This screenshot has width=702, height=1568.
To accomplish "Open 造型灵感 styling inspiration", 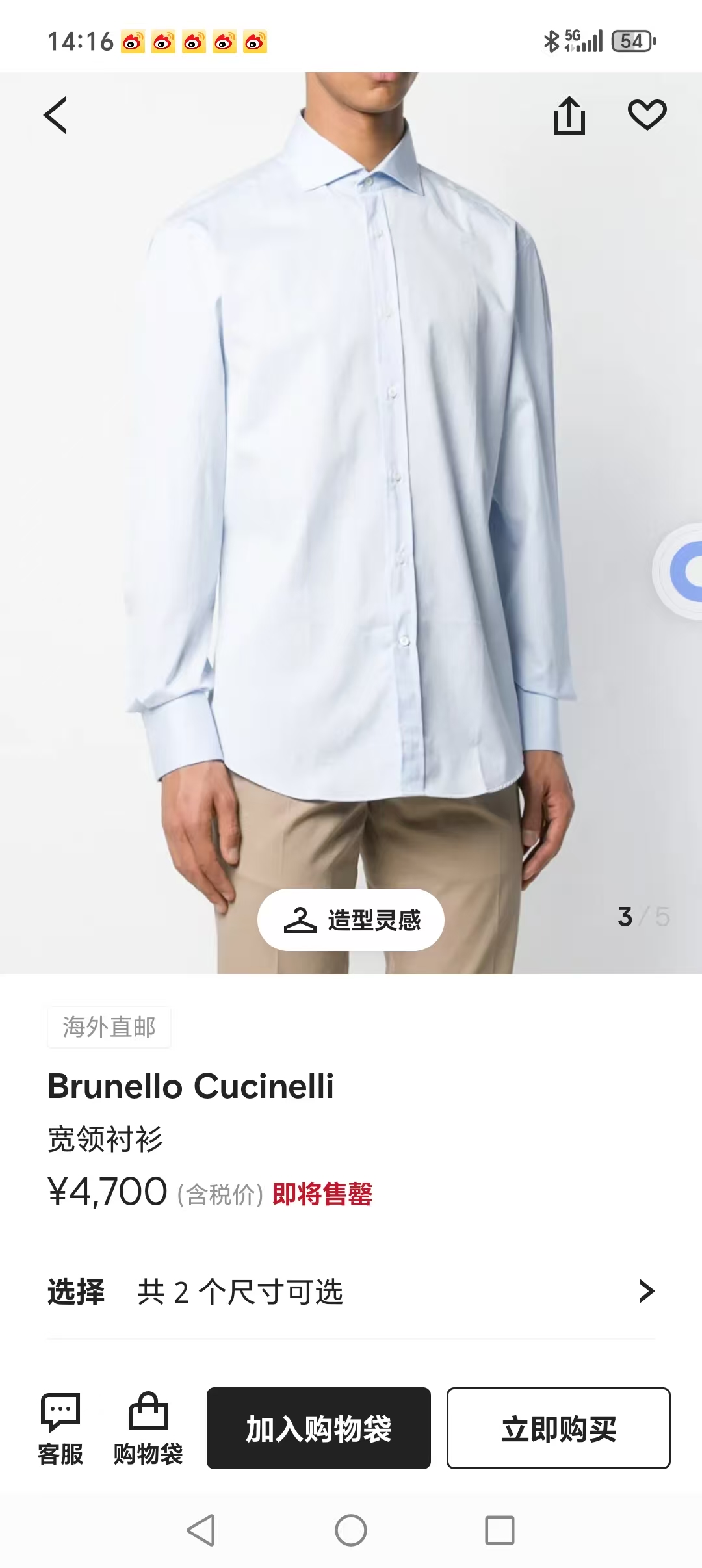I will point(351,919).
